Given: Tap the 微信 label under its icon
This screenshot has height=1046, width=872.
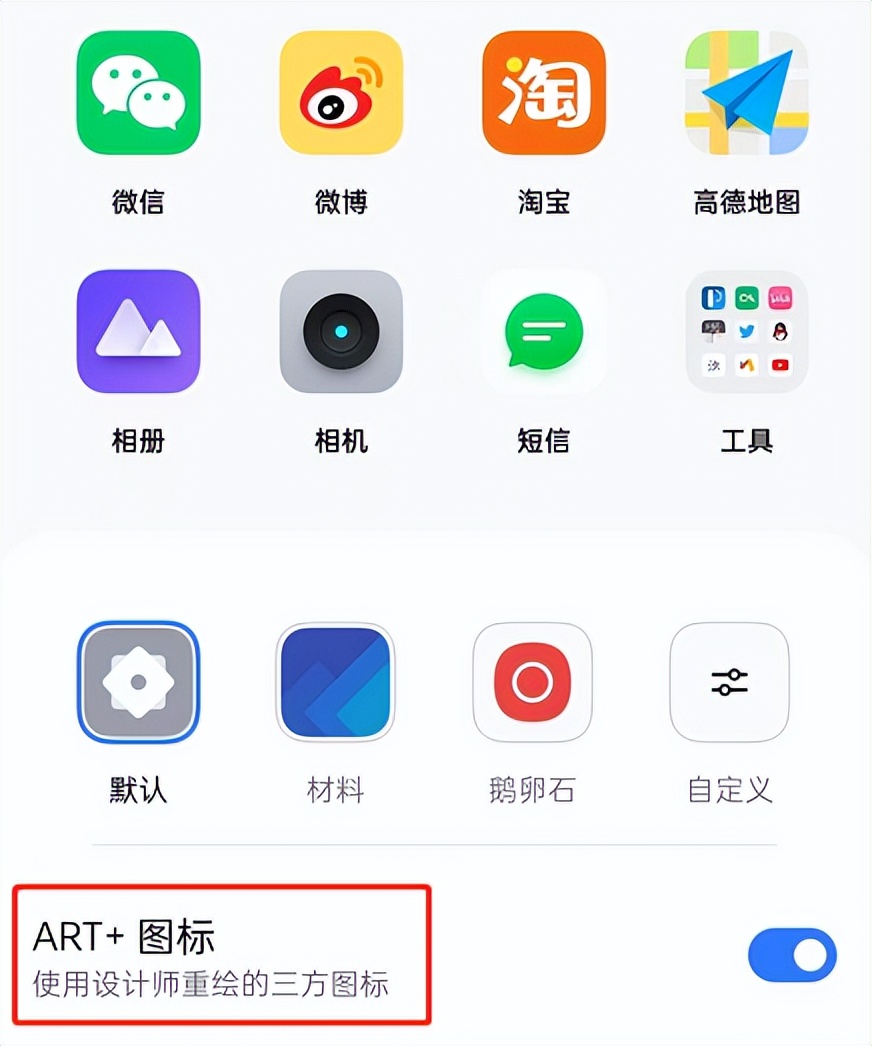Looking at the screenshot, I should pyautogui.click(x=139, y=200).
